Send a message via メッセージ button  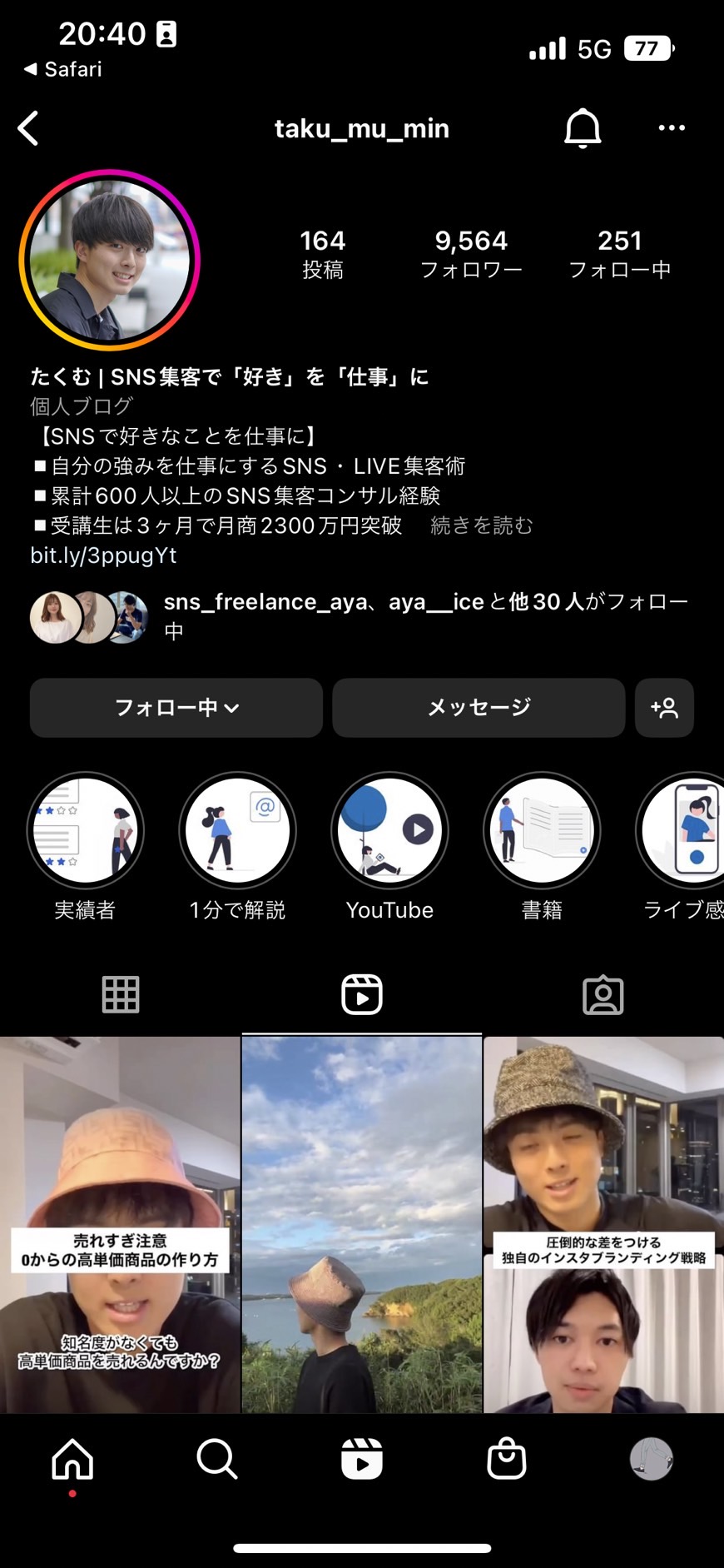[479, 708]
